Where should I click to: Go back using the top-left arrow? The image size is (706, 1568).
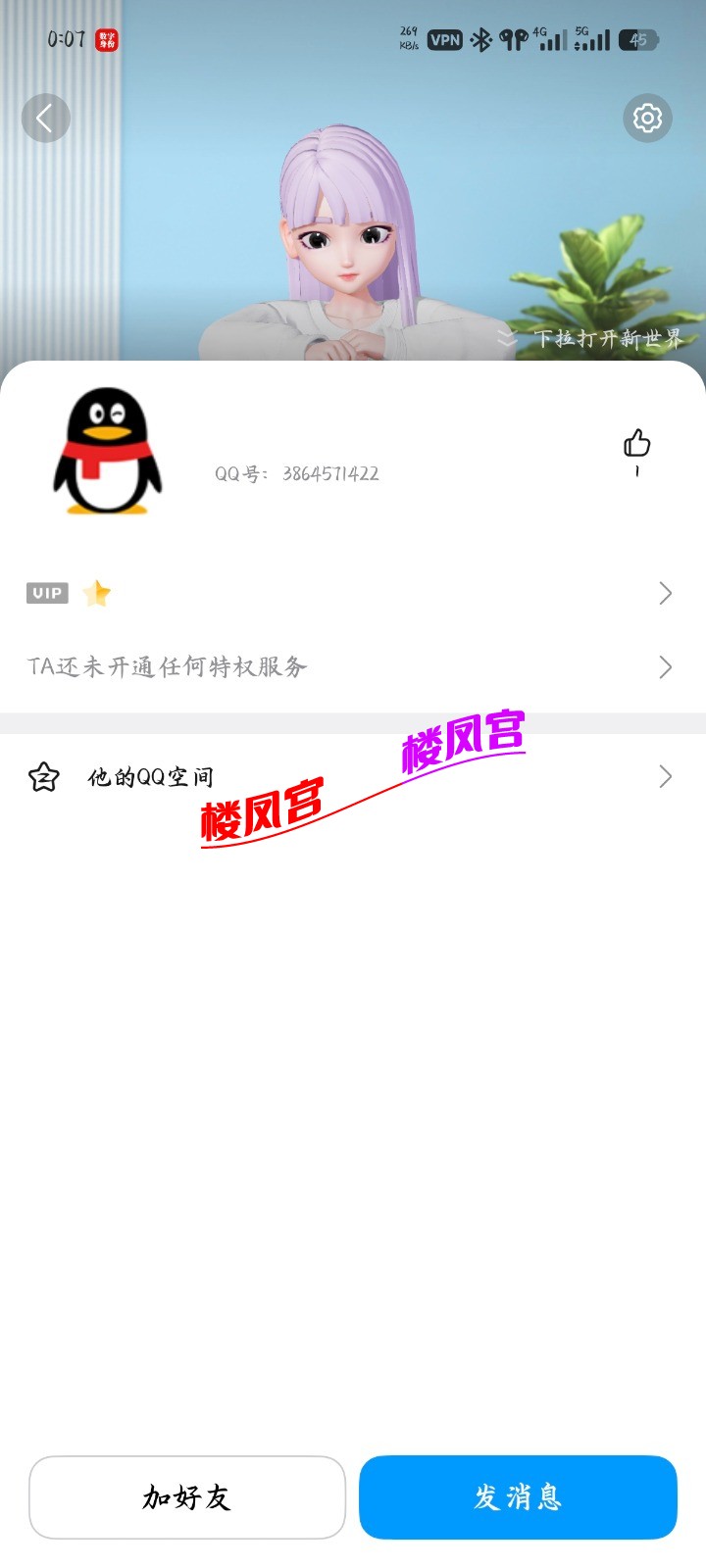45,119
